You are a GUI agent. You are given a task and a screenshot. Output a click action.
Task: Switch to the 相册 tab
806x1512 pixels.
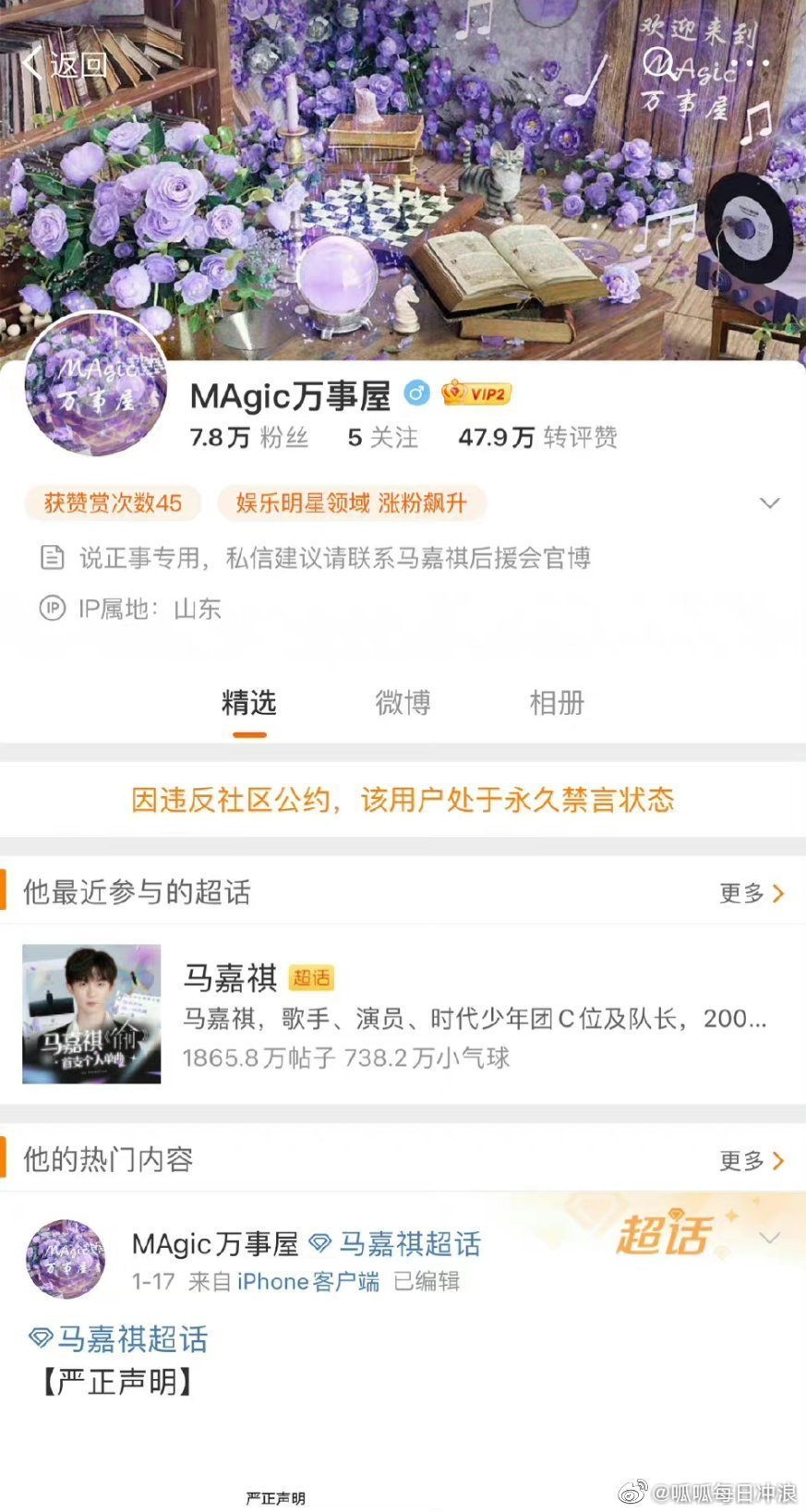click(x=557, y=704)
